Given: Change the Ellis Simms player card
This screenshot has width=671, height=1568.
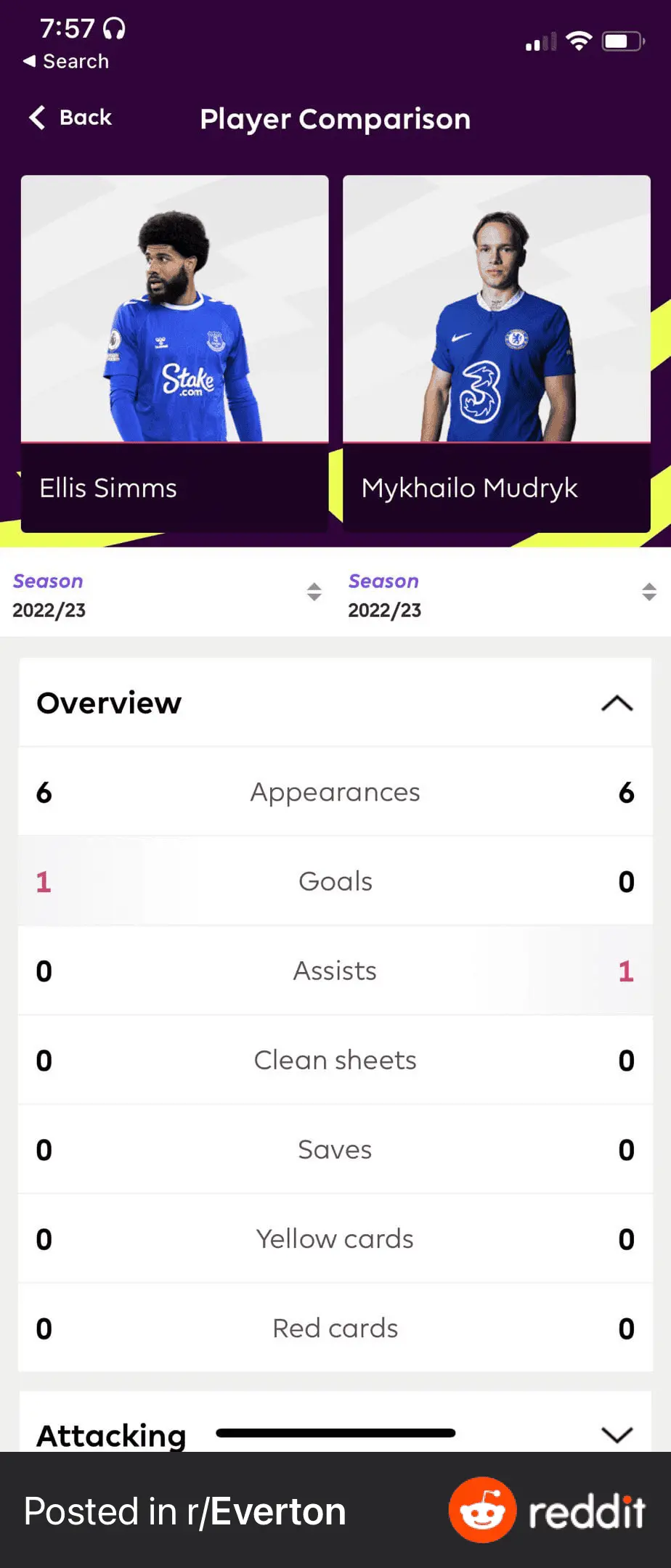Looking at the screenshot, I should (x=174, y=354).
